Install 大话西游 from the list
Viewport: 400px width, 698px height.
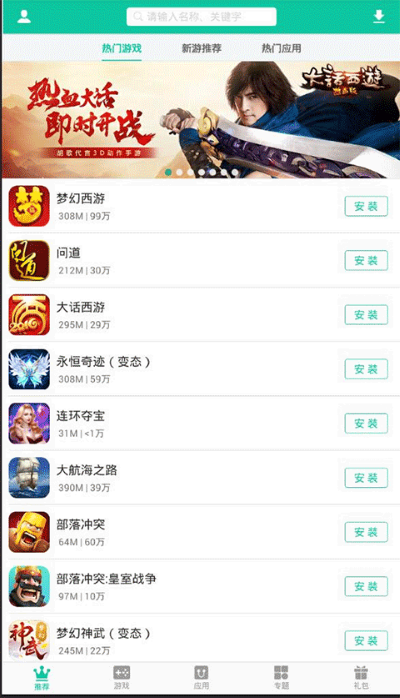tap(366, 315)
